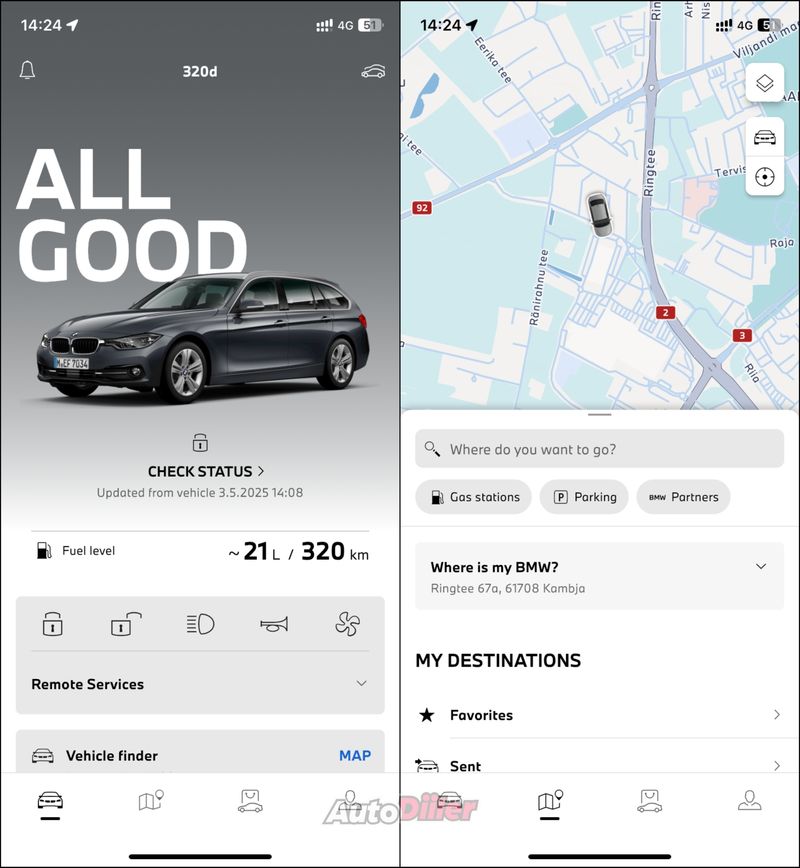Select the Parking chip
Viewport: 800px width, 868px height.
(585, 497)
